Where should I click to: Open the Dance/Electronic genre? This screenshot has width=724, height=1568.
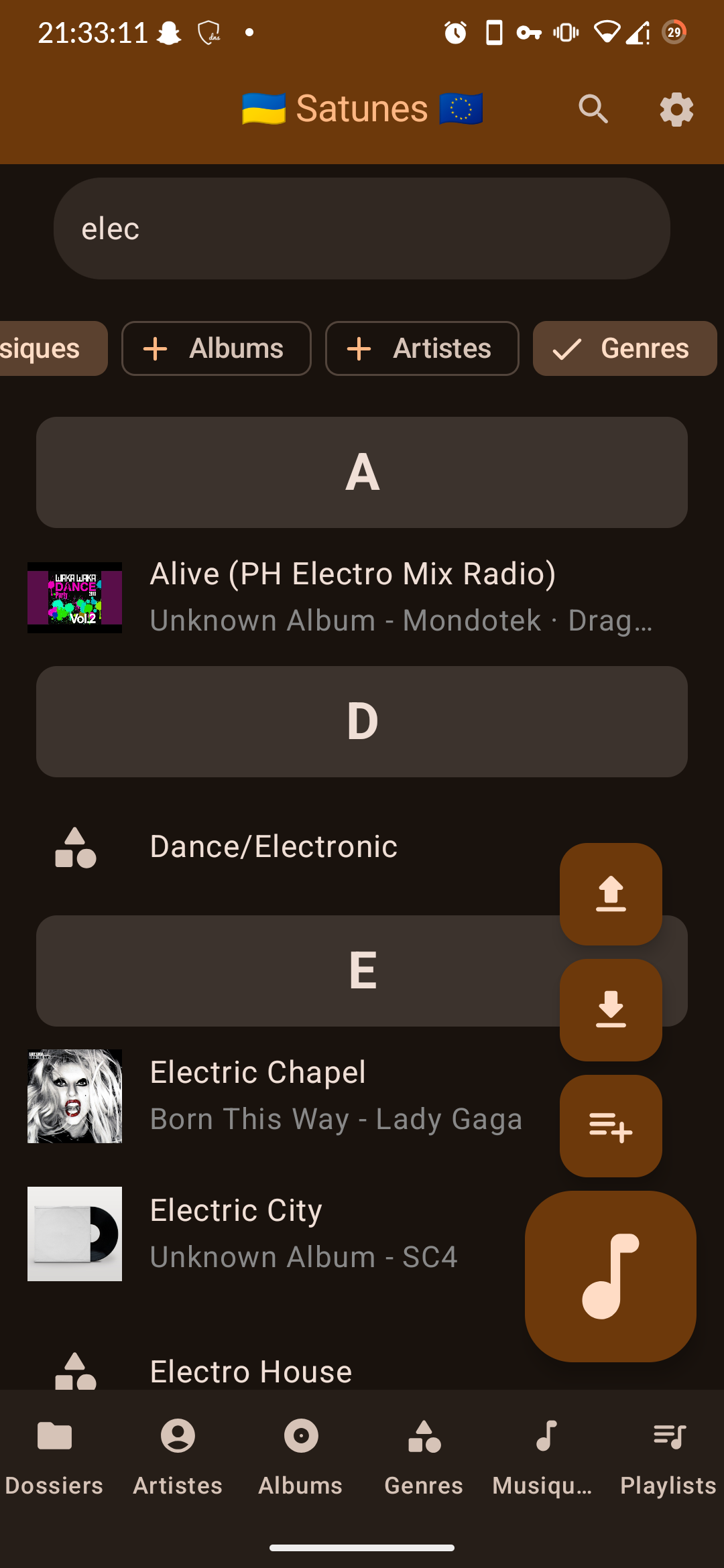(x=274, y=847)
